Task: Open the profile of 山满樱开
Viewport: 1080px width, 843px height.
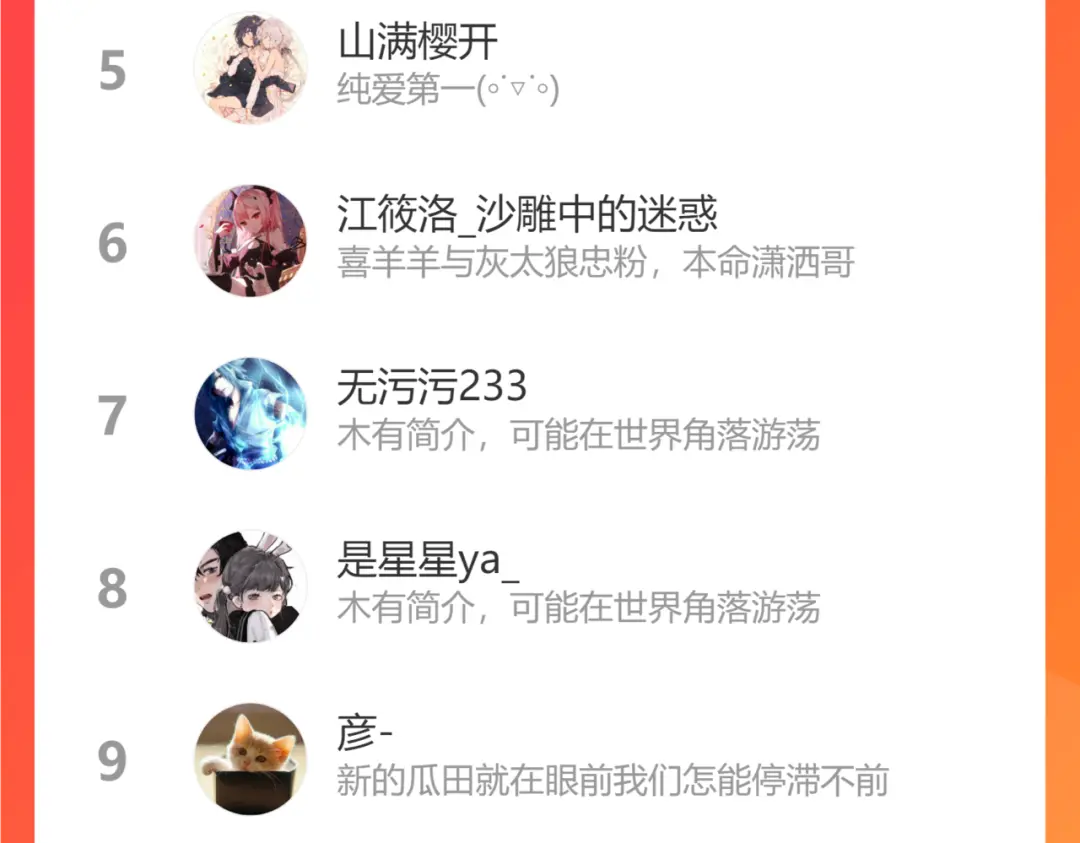Action: pyautogui.click(x=539, y=68)
